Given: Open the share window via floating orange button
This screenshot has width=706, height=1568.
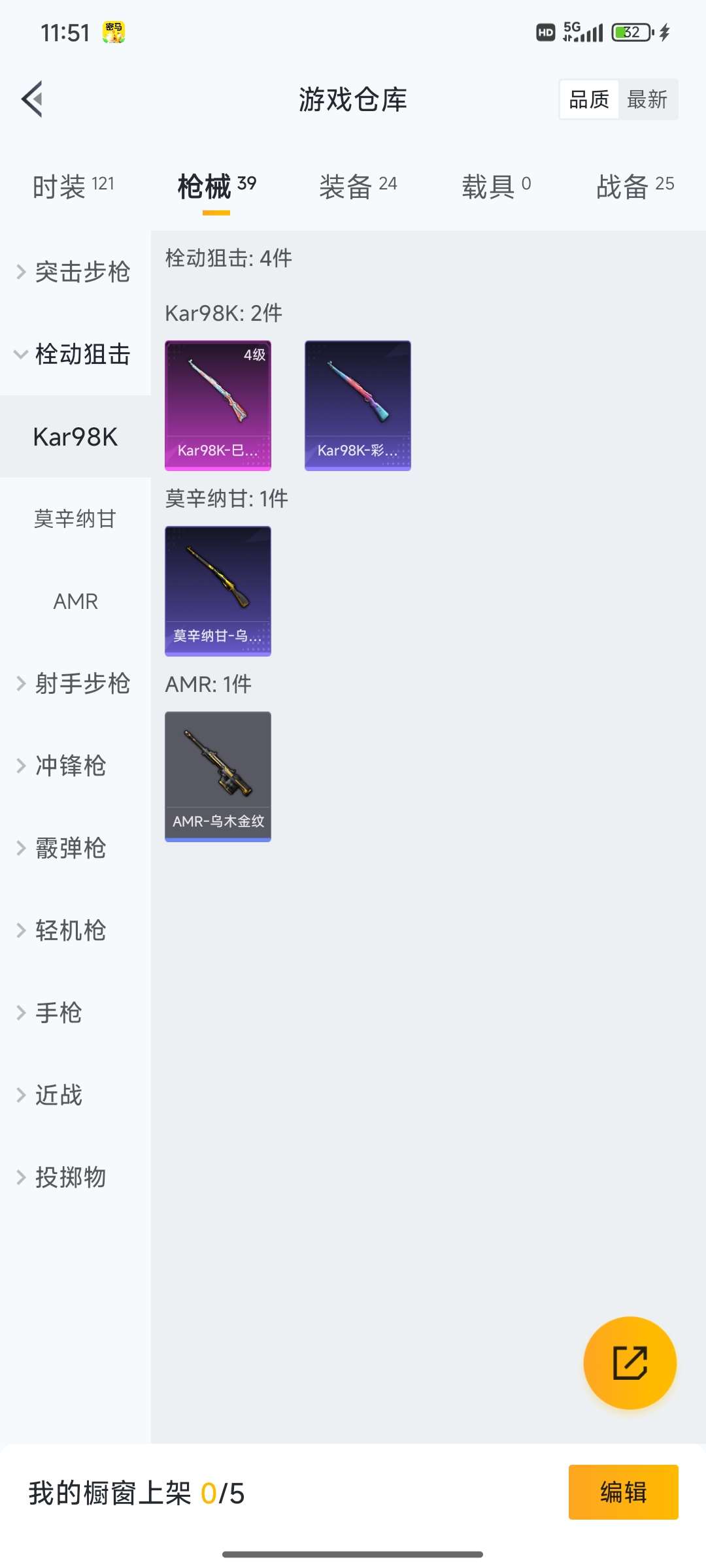Looking at the screenshot, I should point(630,1364).
